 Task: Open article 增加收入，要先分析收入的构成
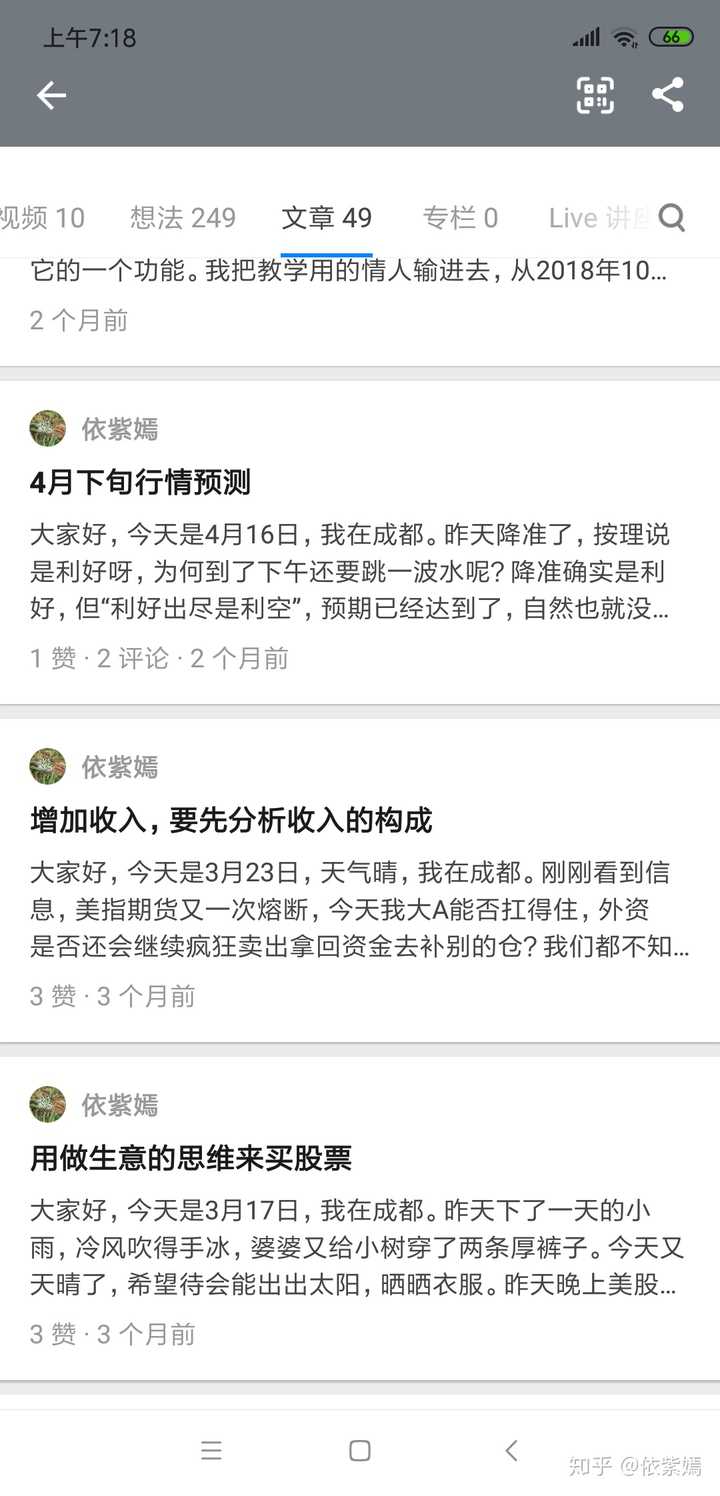[x=231, y=821]
